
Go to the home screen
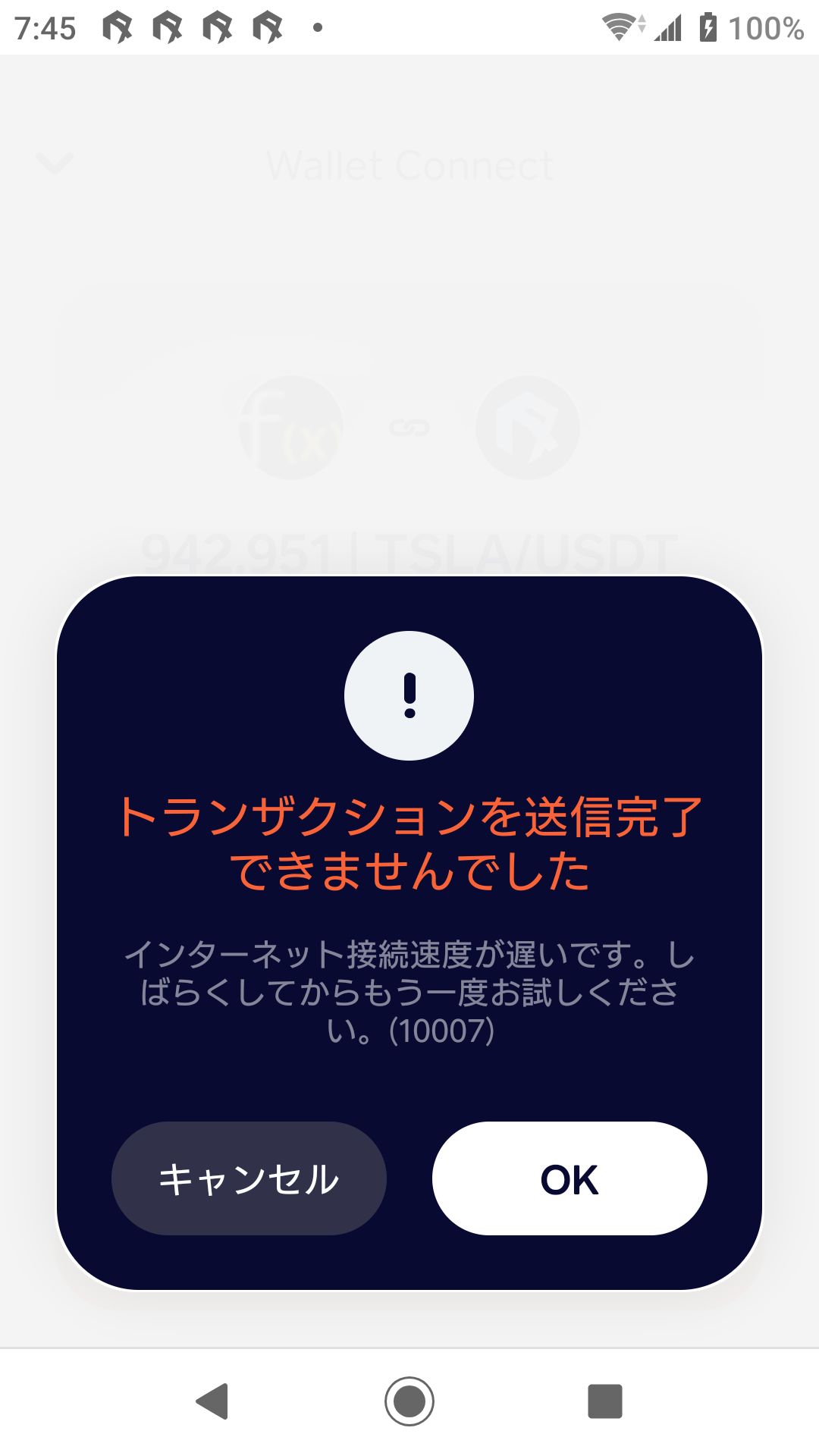click(409, 1401)
